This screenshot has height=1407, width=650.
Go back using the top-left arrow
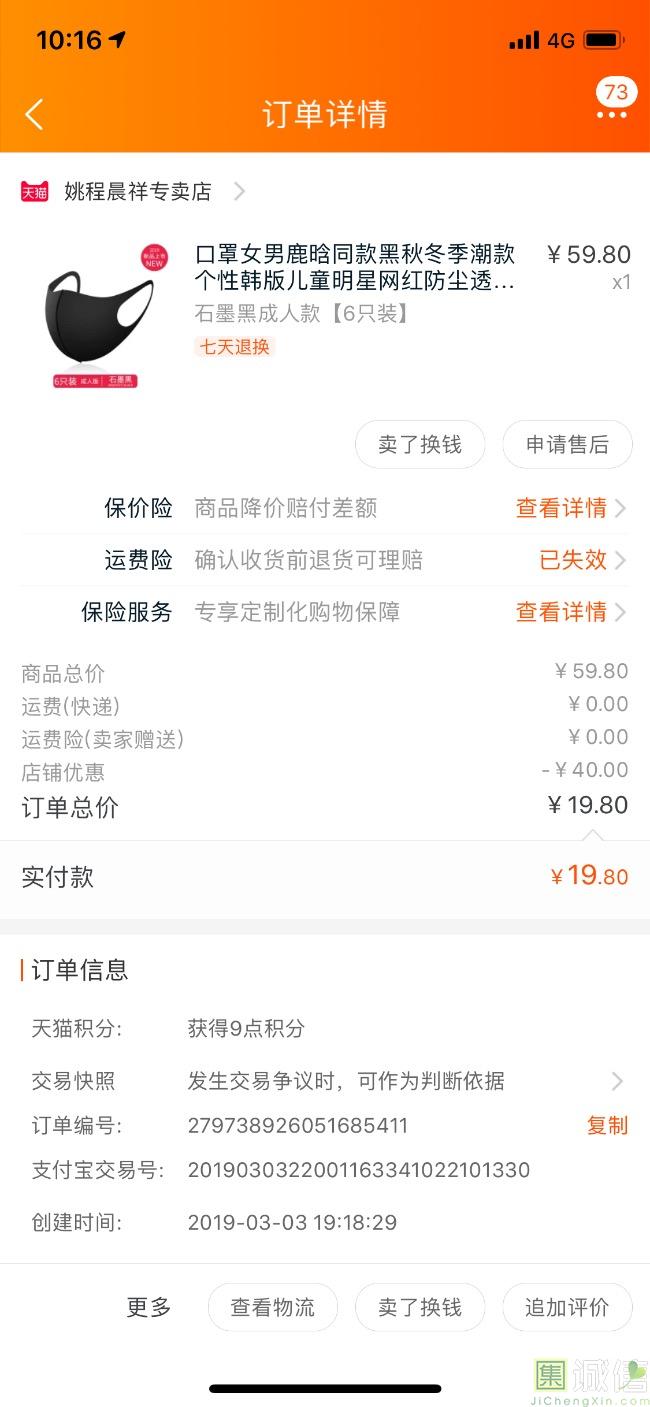34,114
